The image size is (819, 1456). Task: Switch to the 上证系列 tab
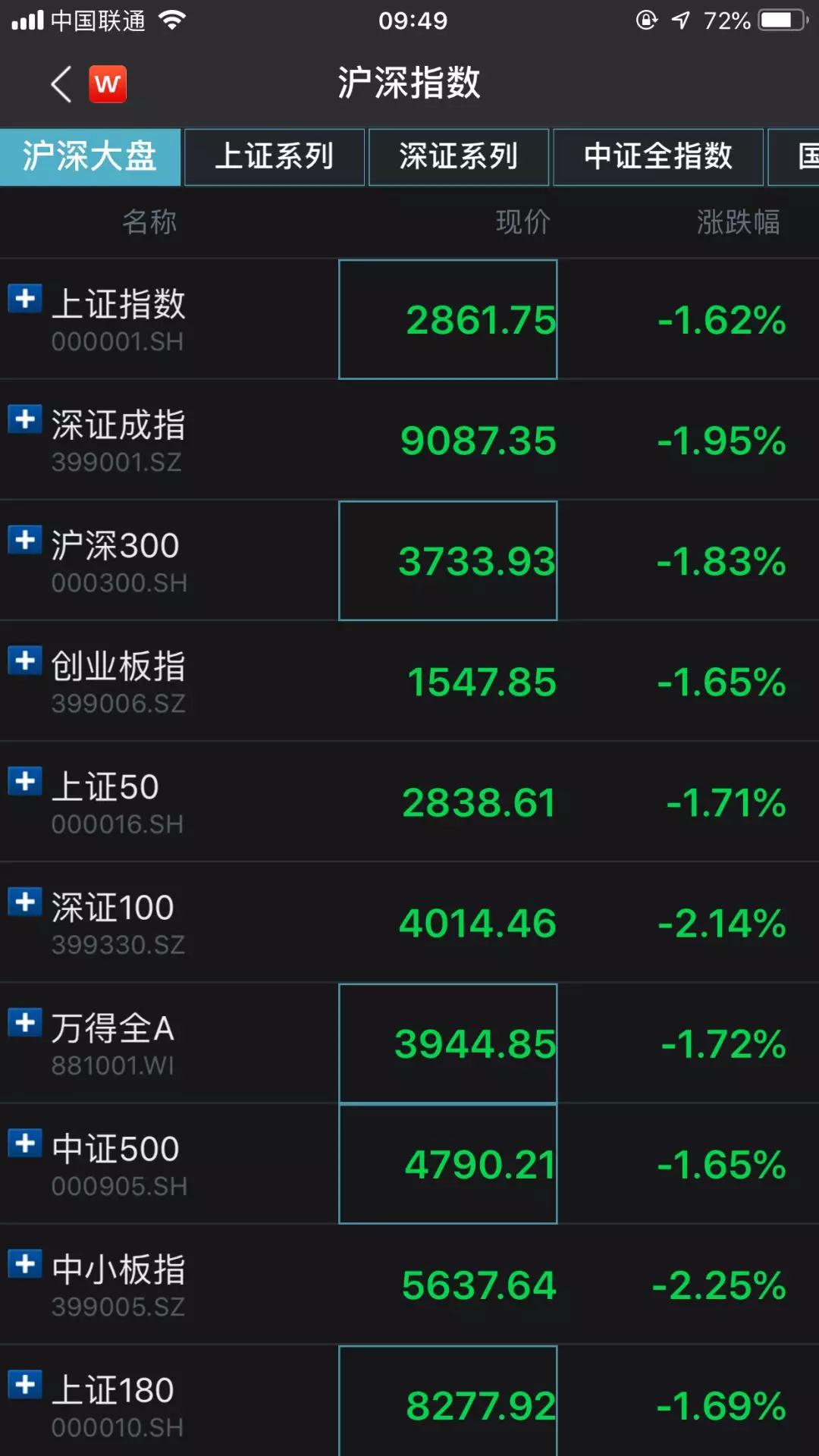coord(275,157)
